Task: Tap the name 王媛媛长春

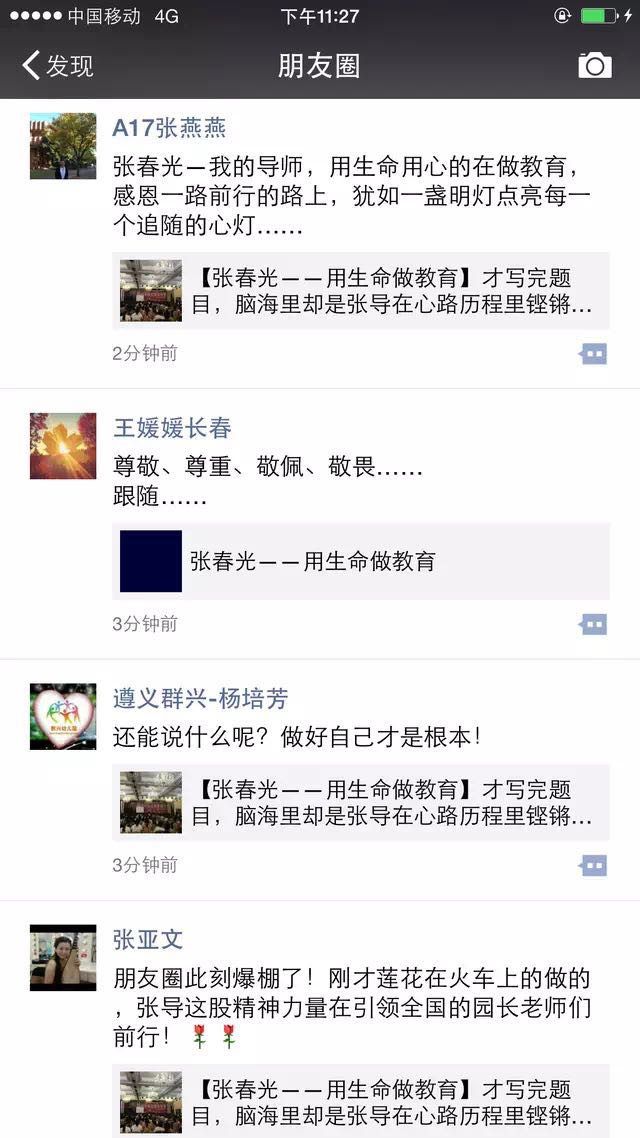Action: point(172,428)
